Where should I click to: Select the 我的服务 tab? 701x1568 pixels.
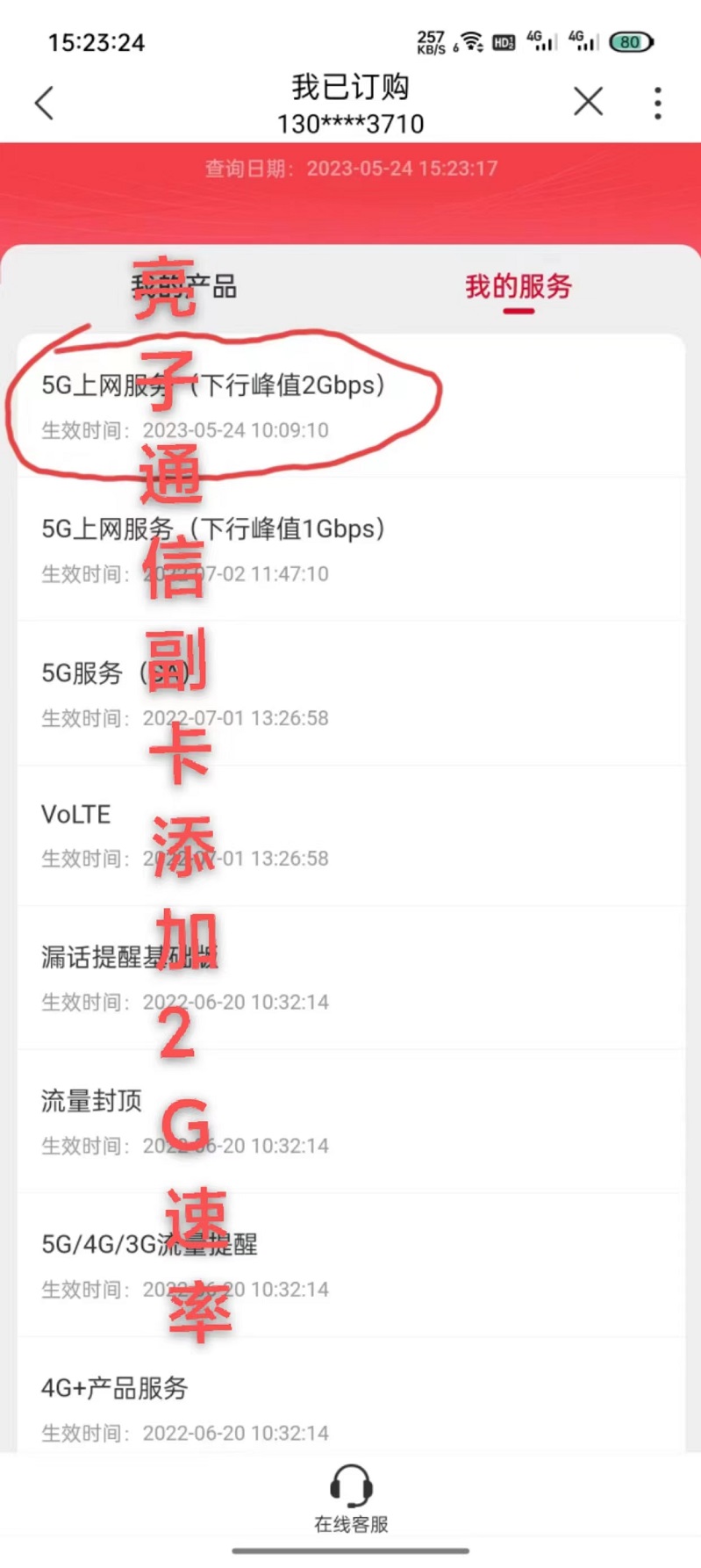[x=519, y=286]
